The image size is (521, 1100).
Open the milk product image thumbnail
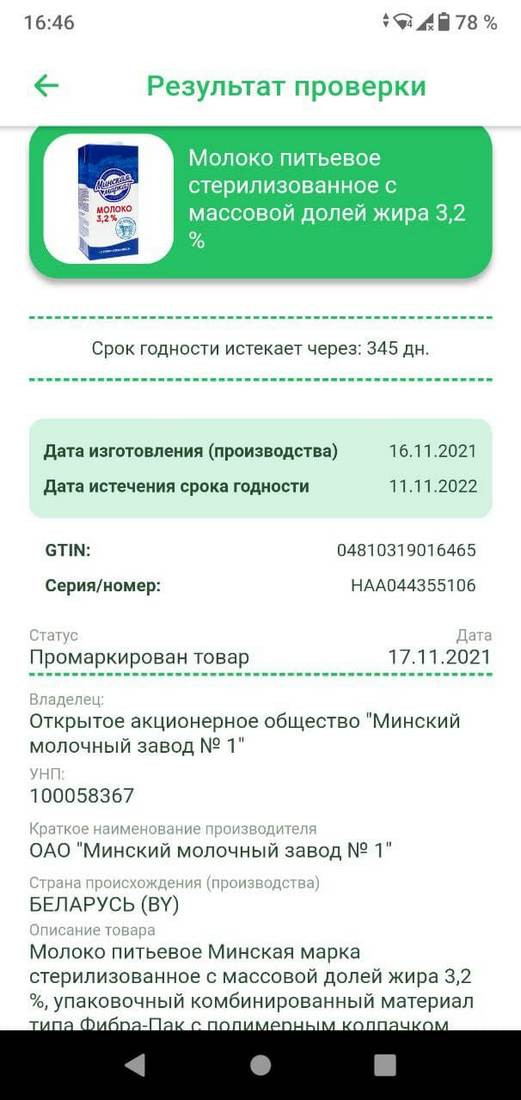[x=109, y=199]
